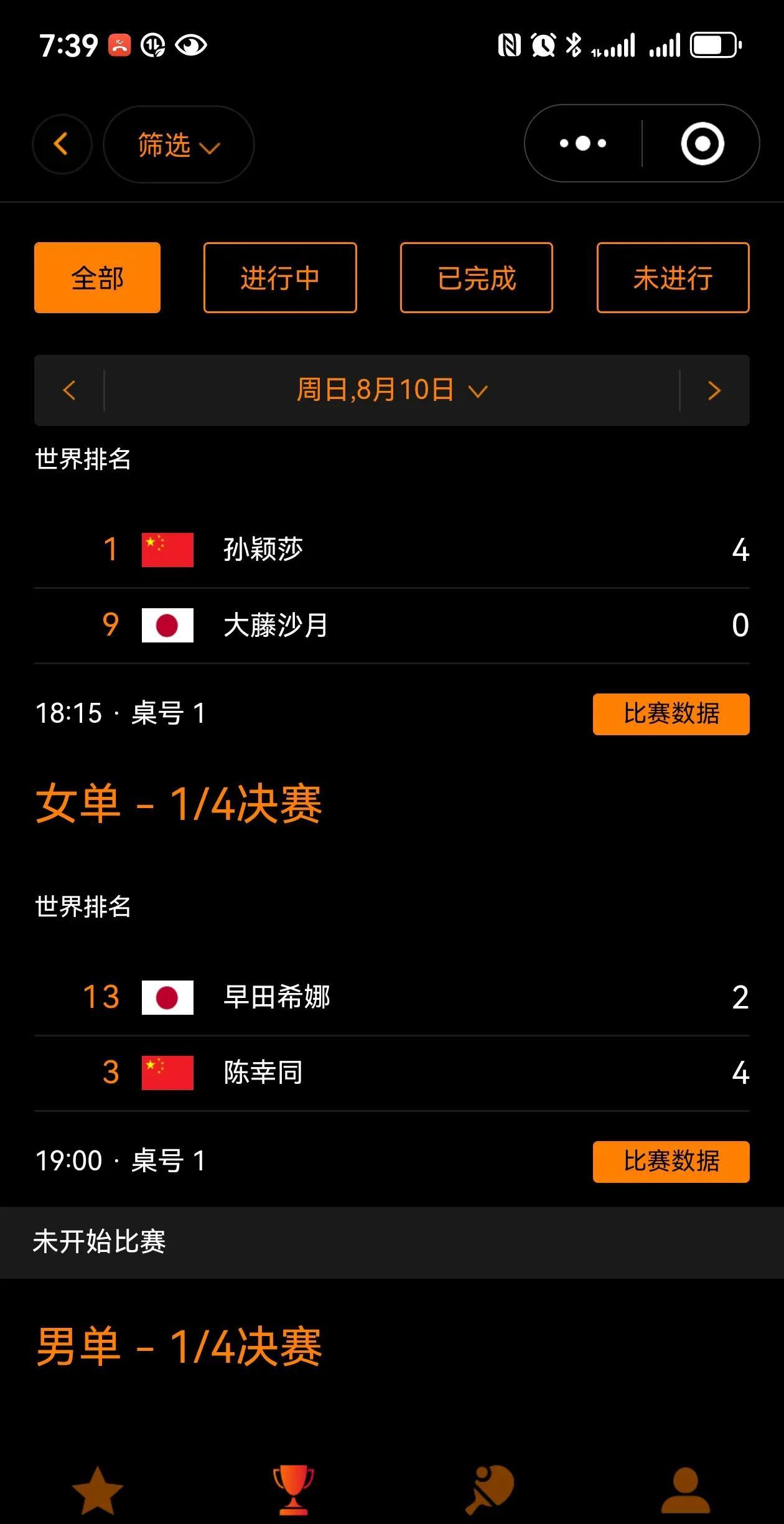
Task: Switch to the trophy tab
Action: click(294, 1490)
